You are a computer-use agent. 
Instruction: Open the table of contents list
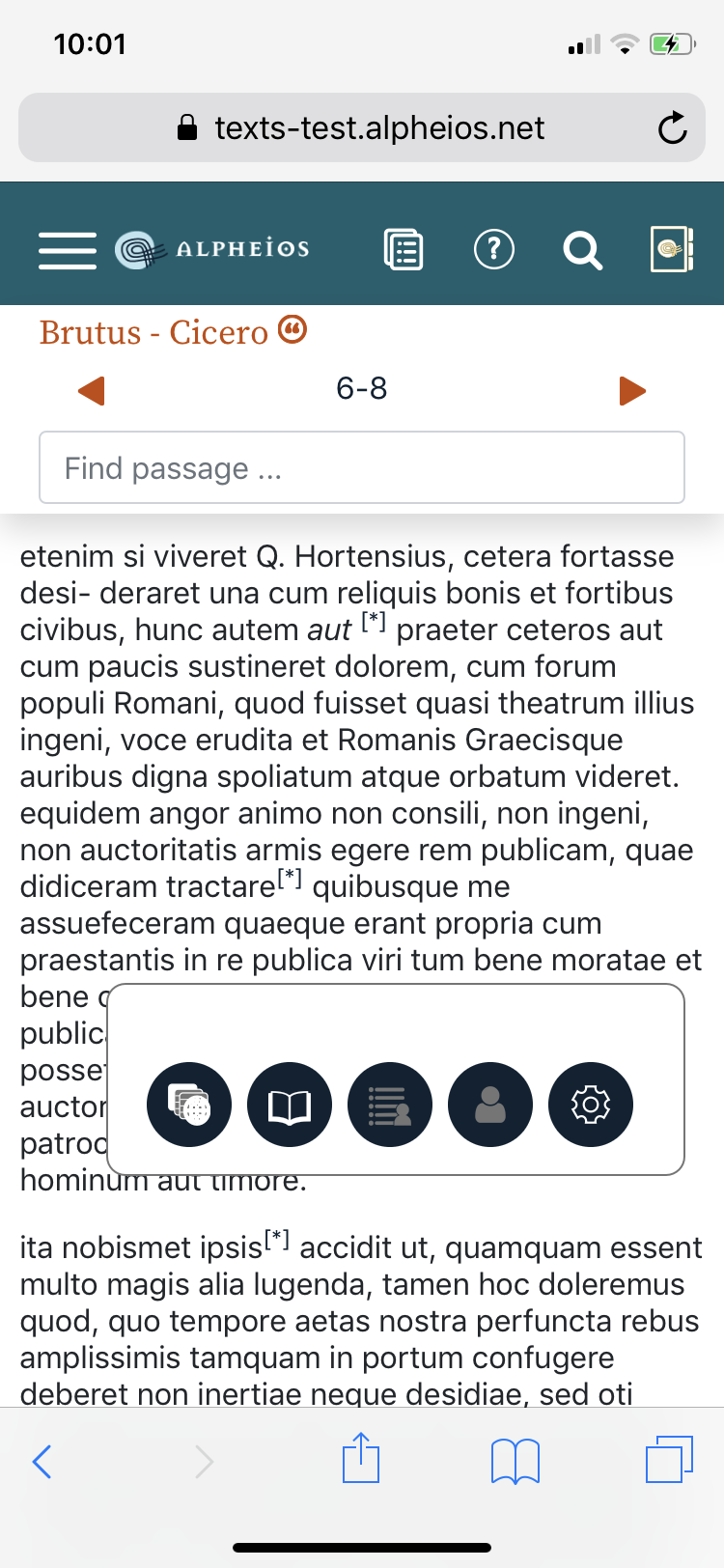coord(404,249)
